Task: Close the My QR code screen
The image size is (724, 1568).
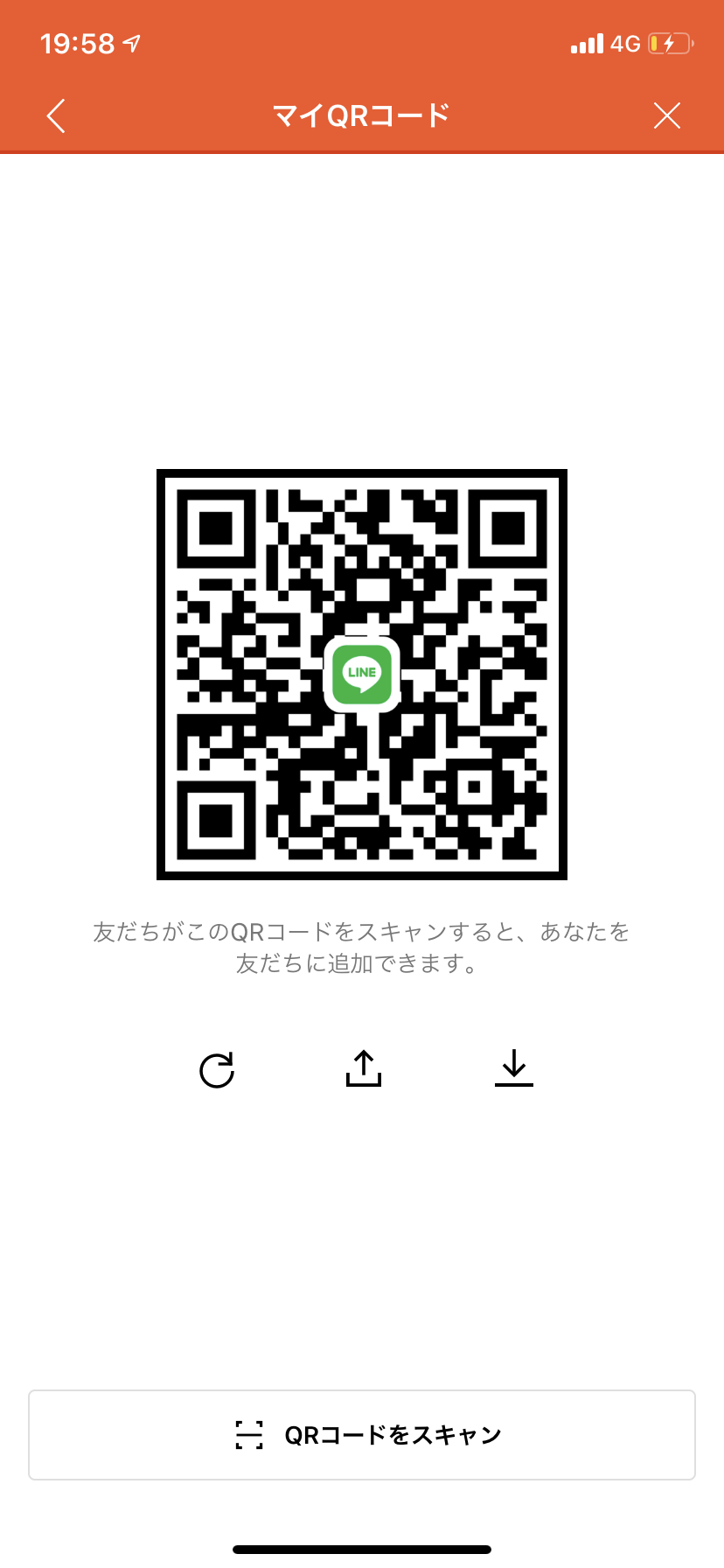Action: 666,115
